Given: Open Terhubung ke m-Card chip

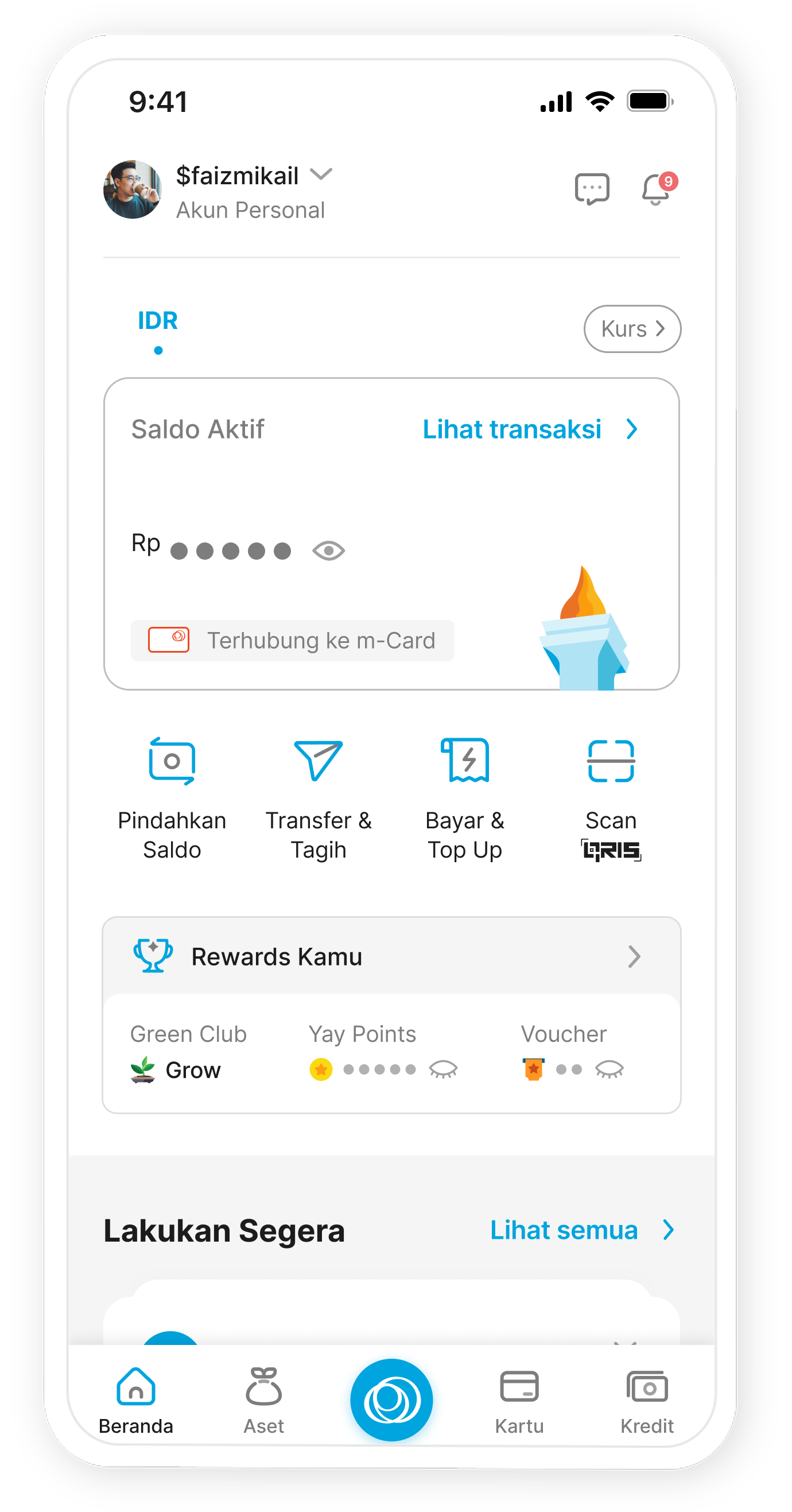Looking at the screenshot, I should tap(292, 641).
